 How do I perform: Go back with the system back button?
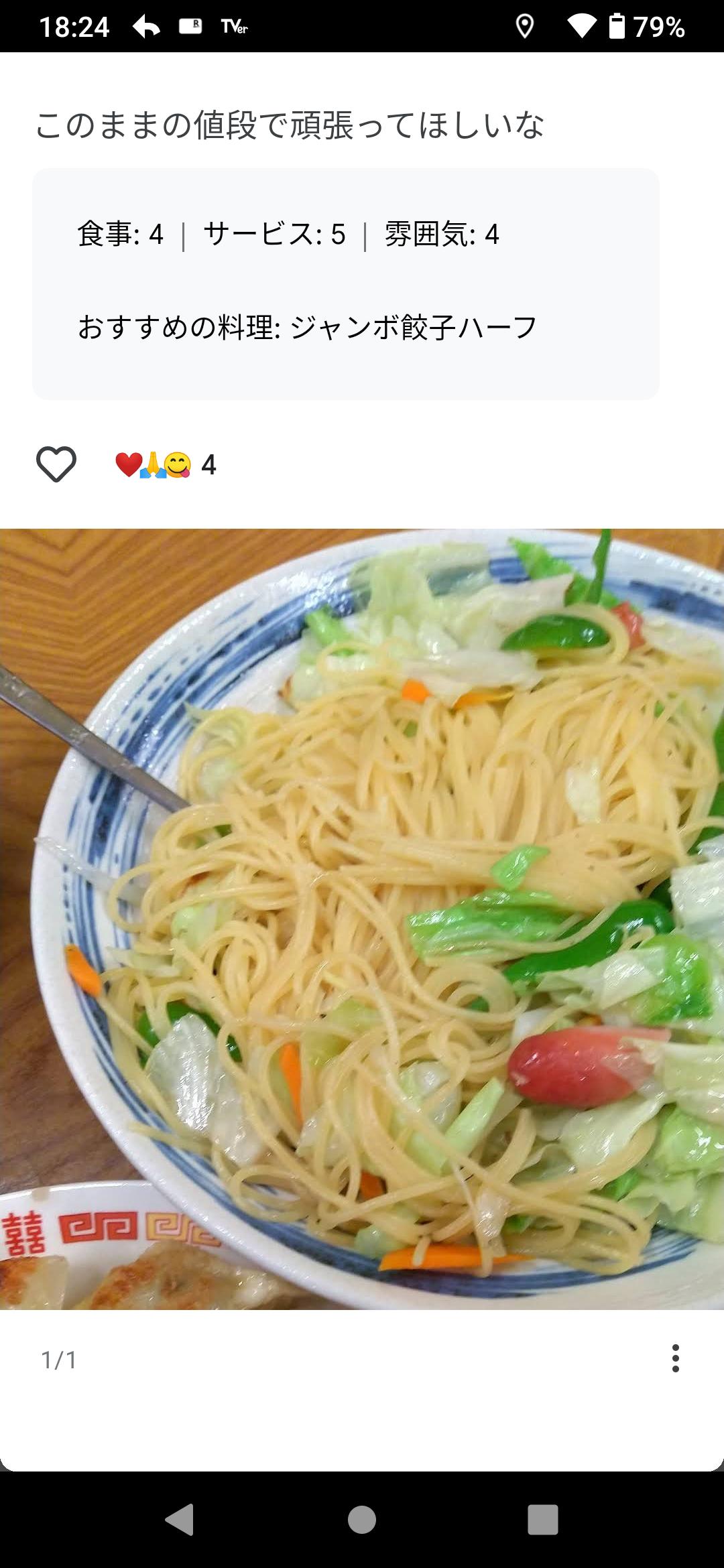180,1519
